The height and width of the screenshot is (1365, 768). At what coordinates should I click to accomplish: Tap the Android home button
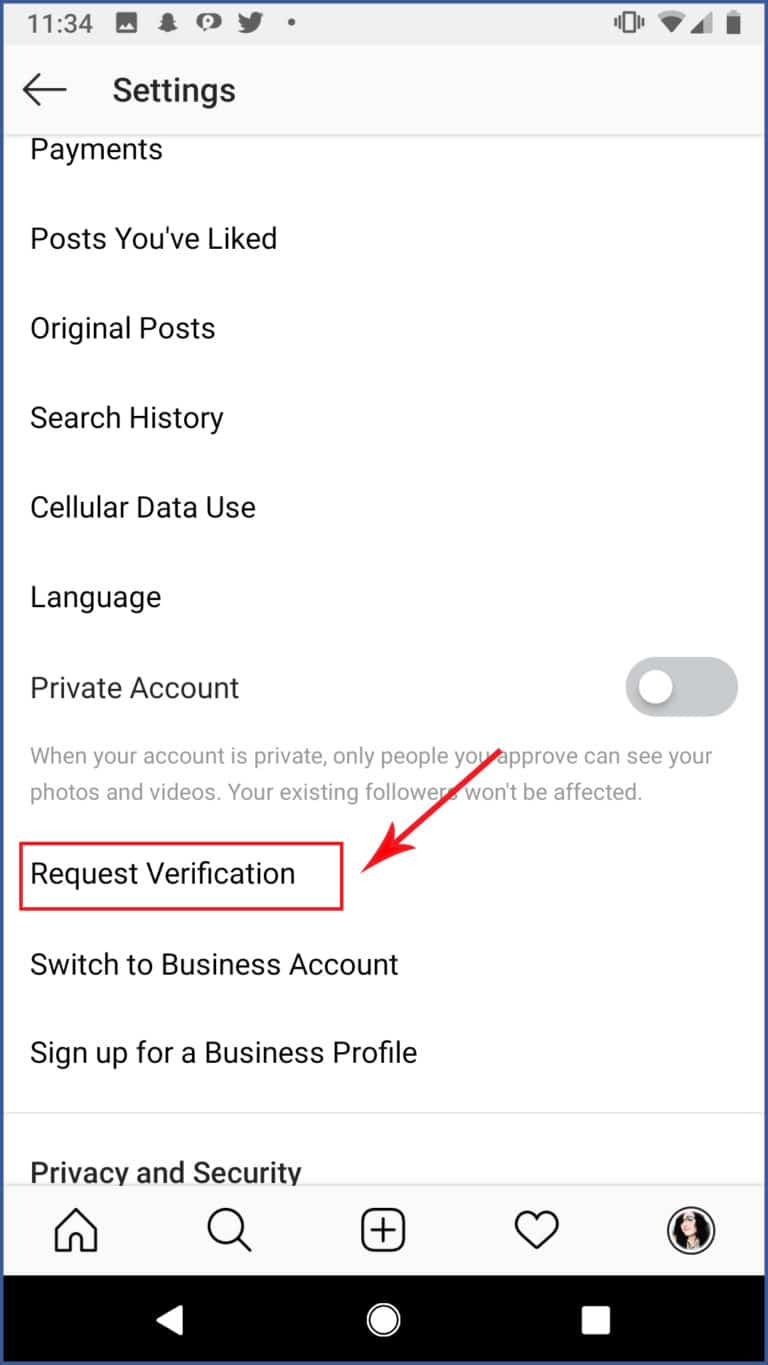pyautogui.click(x=383, y=1320)
